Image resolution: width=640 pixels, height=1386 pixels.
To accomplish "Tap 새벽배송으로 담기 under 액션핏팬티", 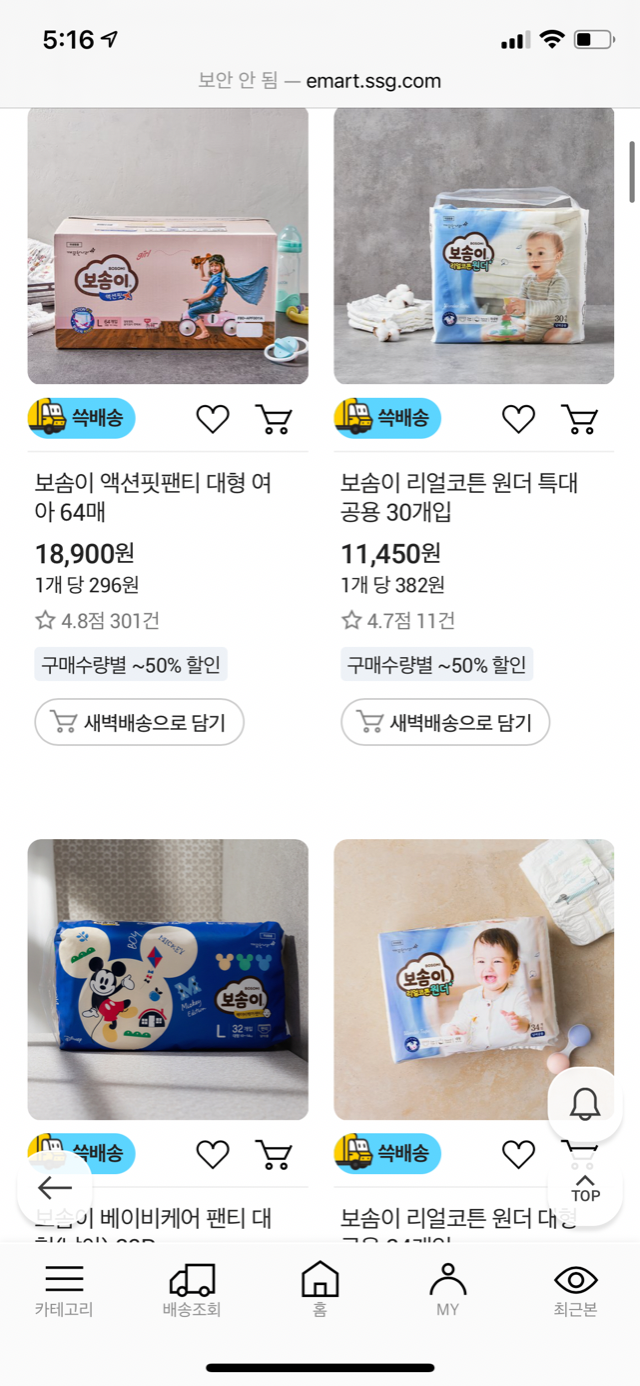I will pyautogui.click(x=139, y=722).
